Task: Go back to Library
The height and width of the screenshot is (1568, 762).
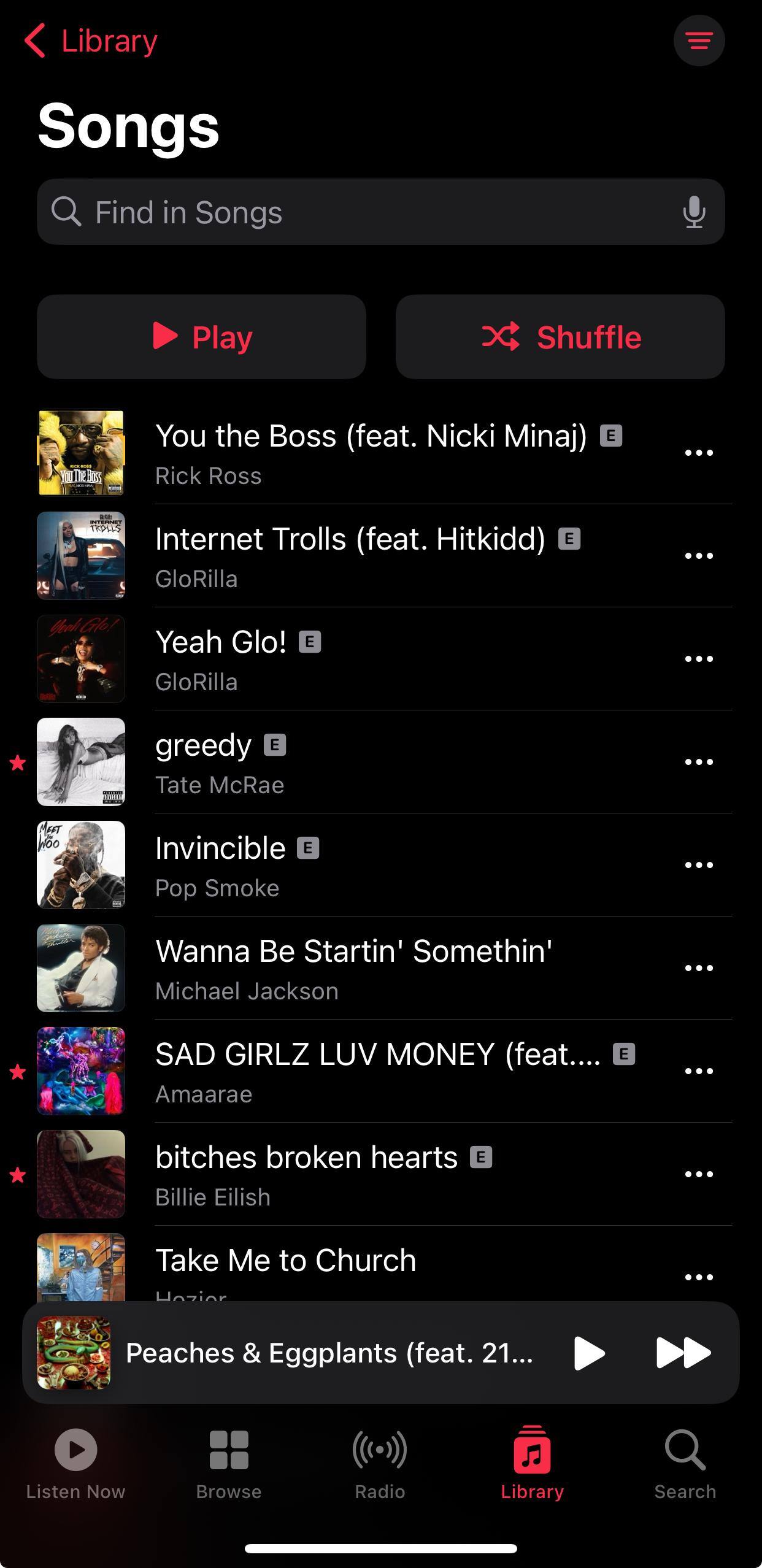Action: pyautogui.click(x=91, y=41)
